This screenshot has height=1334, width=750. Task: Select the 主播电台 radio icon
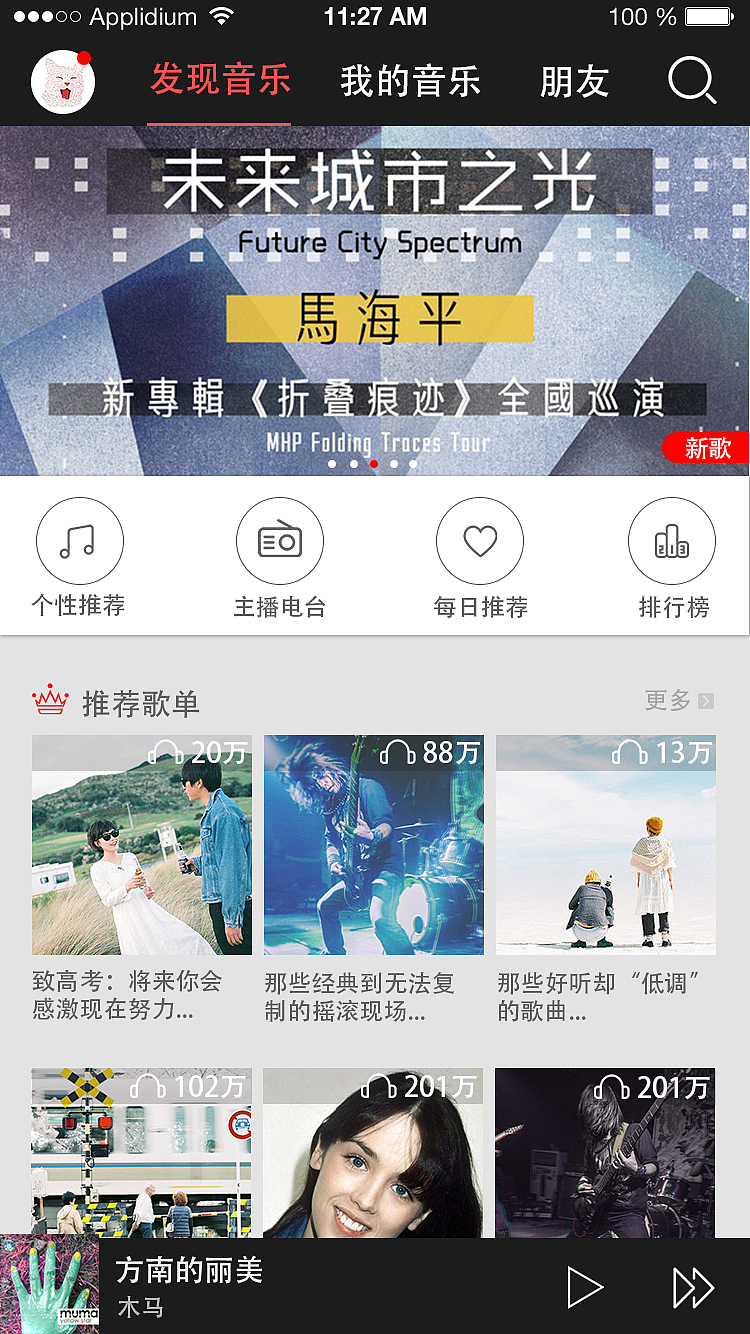click(x=280, y=540)
